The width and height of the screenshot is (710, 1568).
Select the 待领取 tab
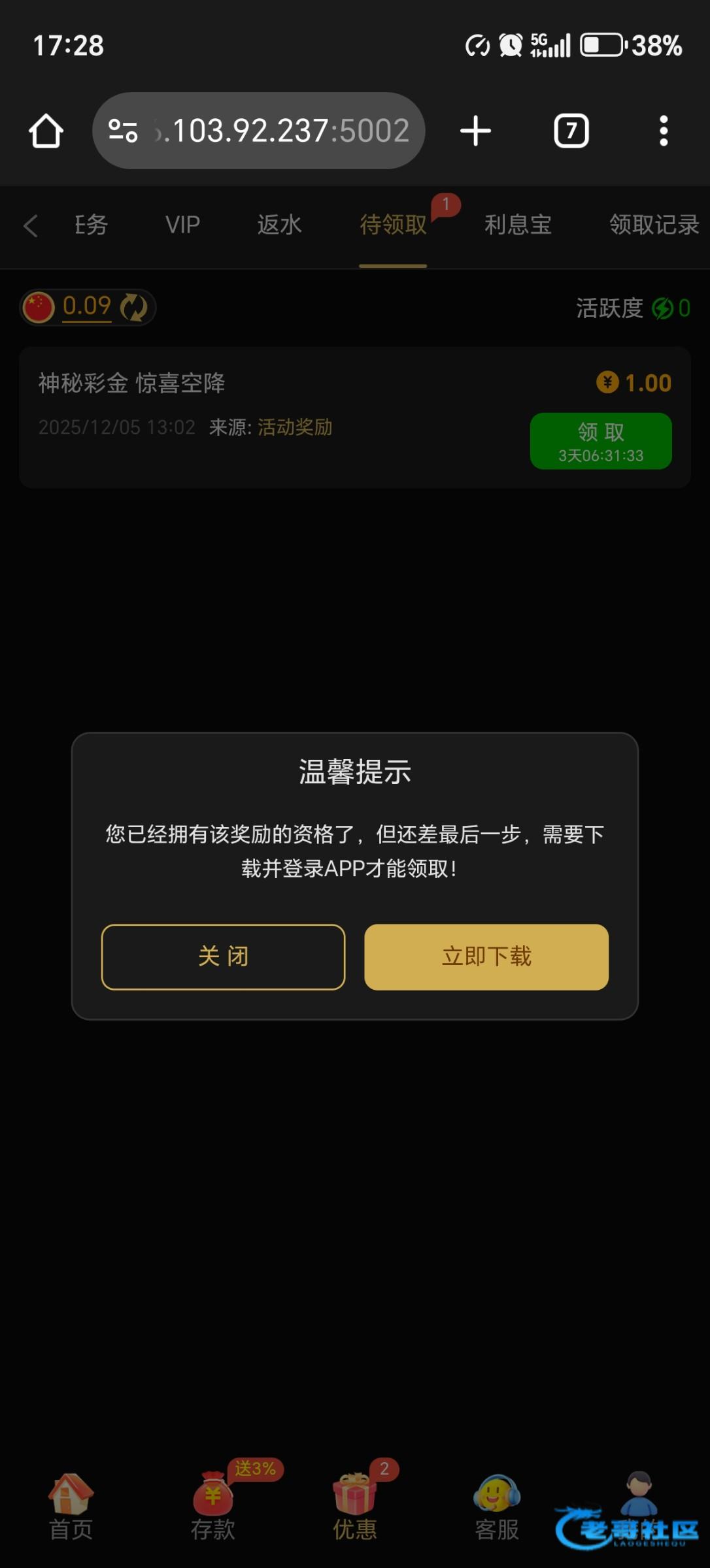393,225
